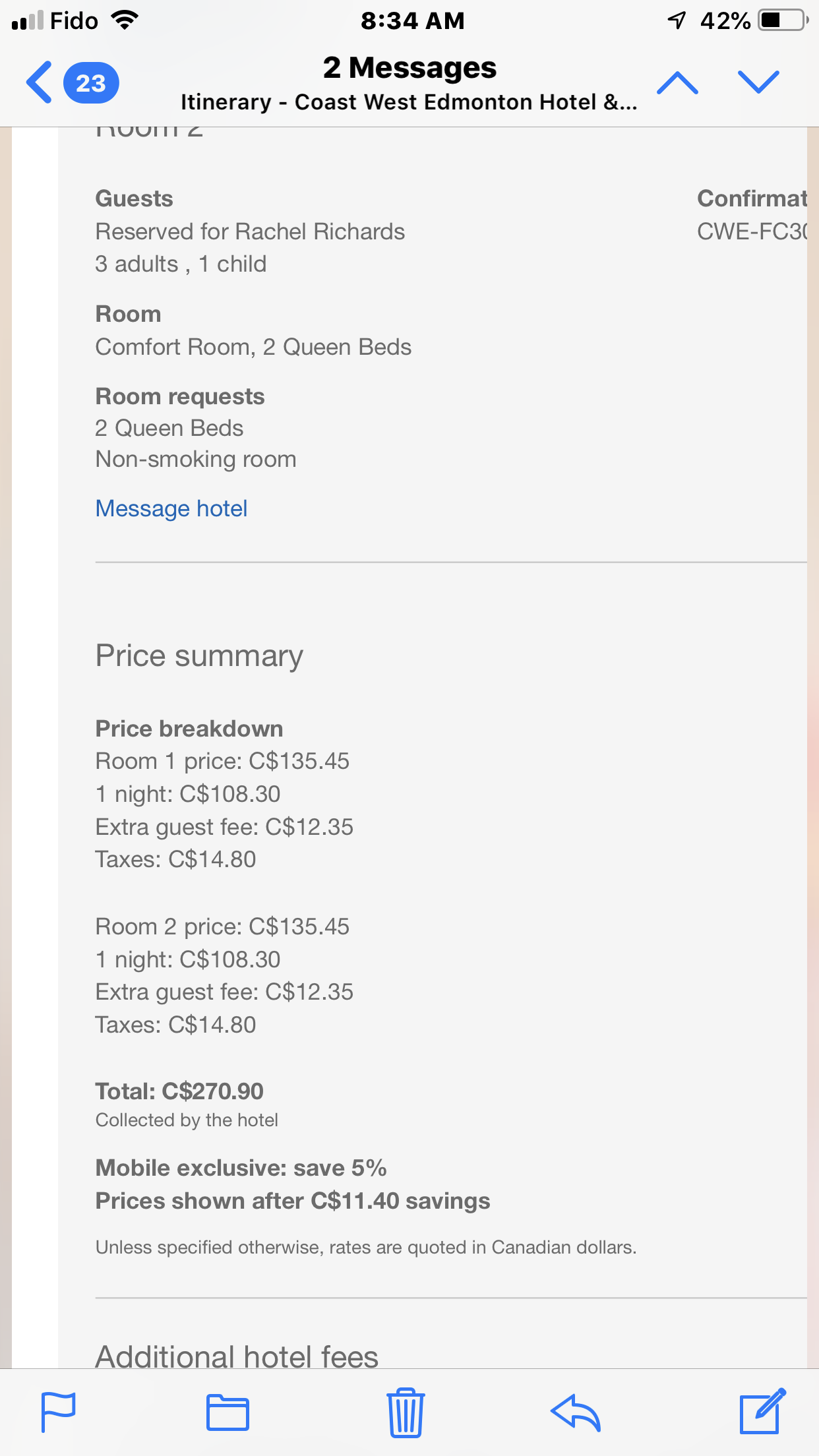This screenshot has height=1456, width=819.
Task: Tap the 8:34 AM clock in status bar
Action: 413,20
